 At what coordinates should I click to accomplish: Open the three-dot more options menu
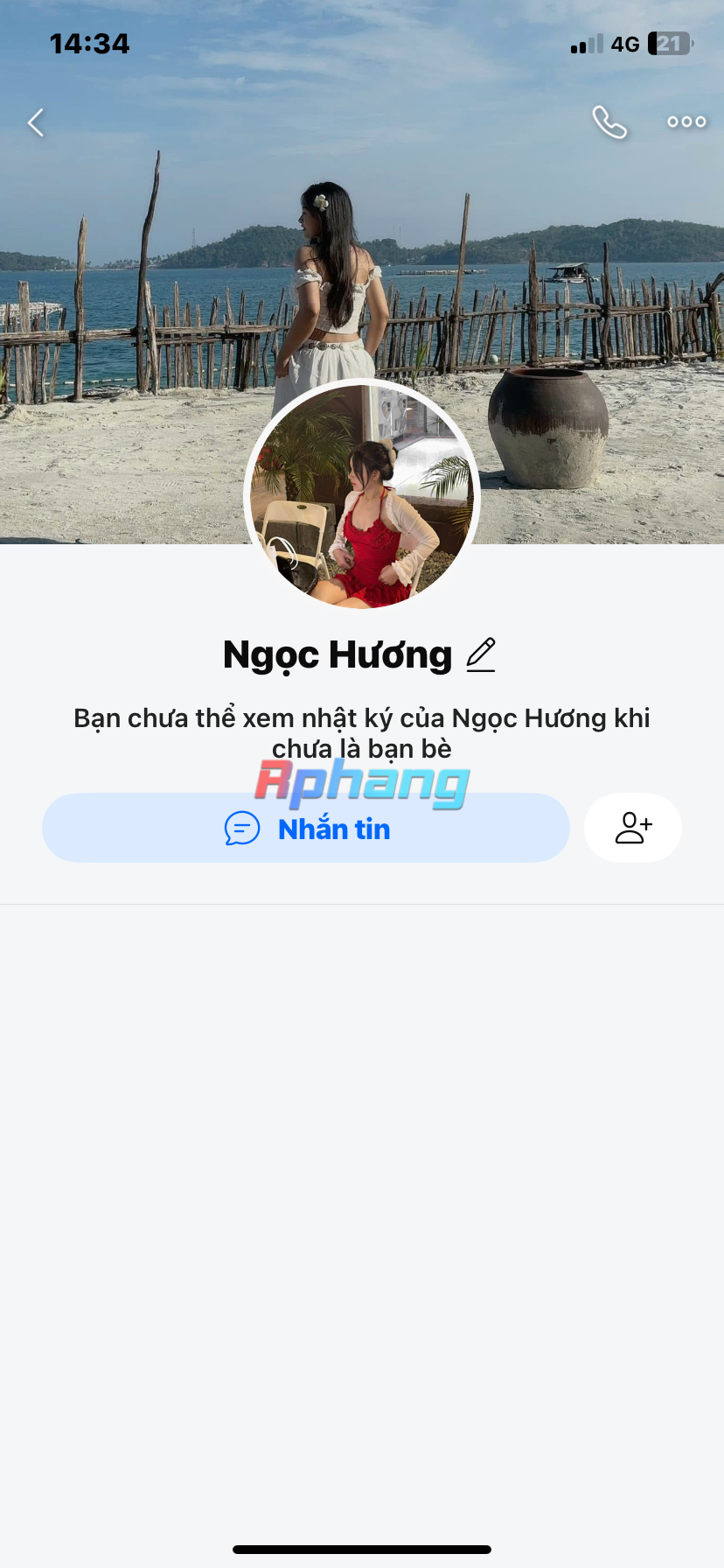pyautogui.click(x=686, y=122)
